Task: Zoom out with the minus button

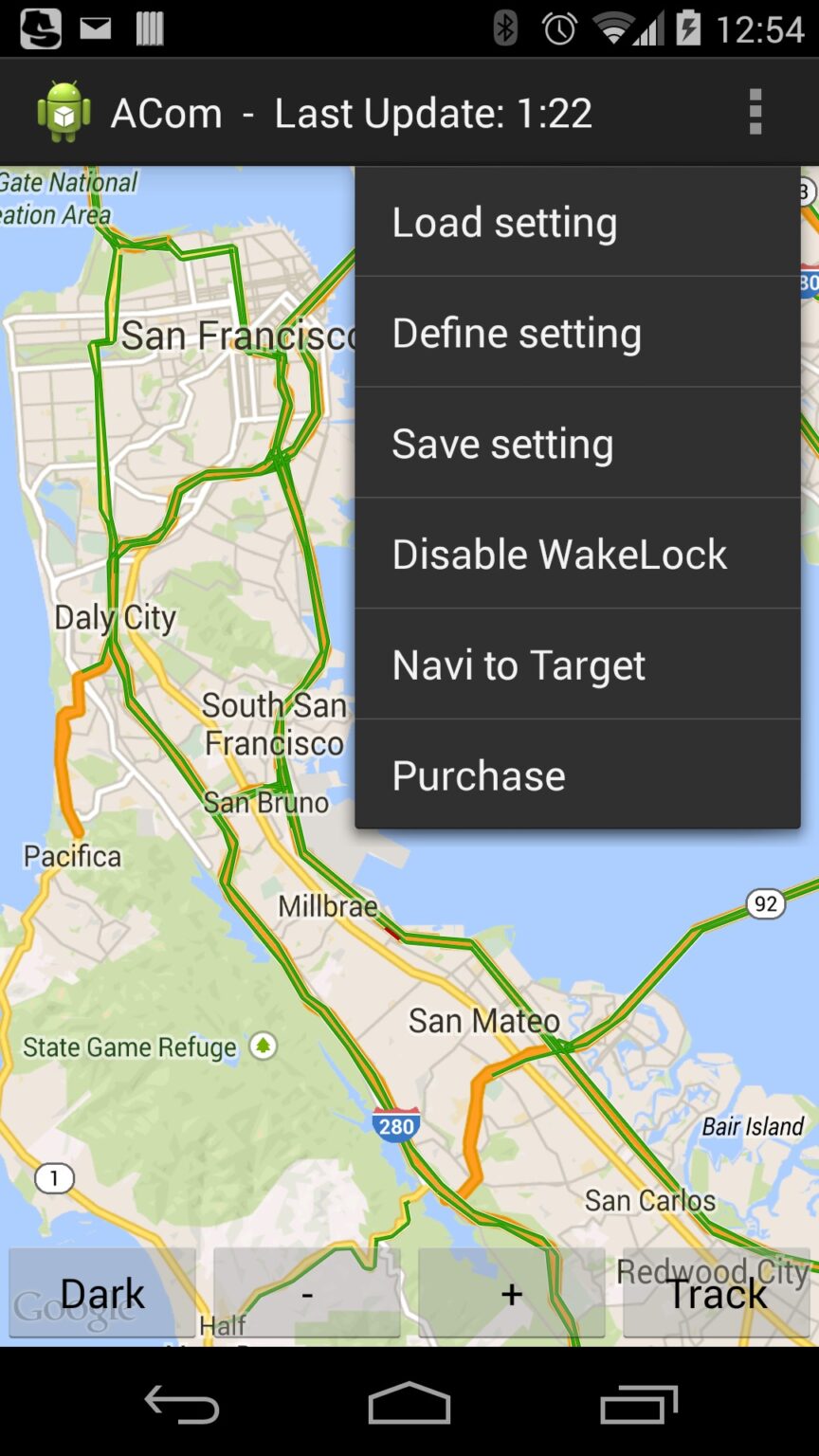Action: click(306, 1293)
